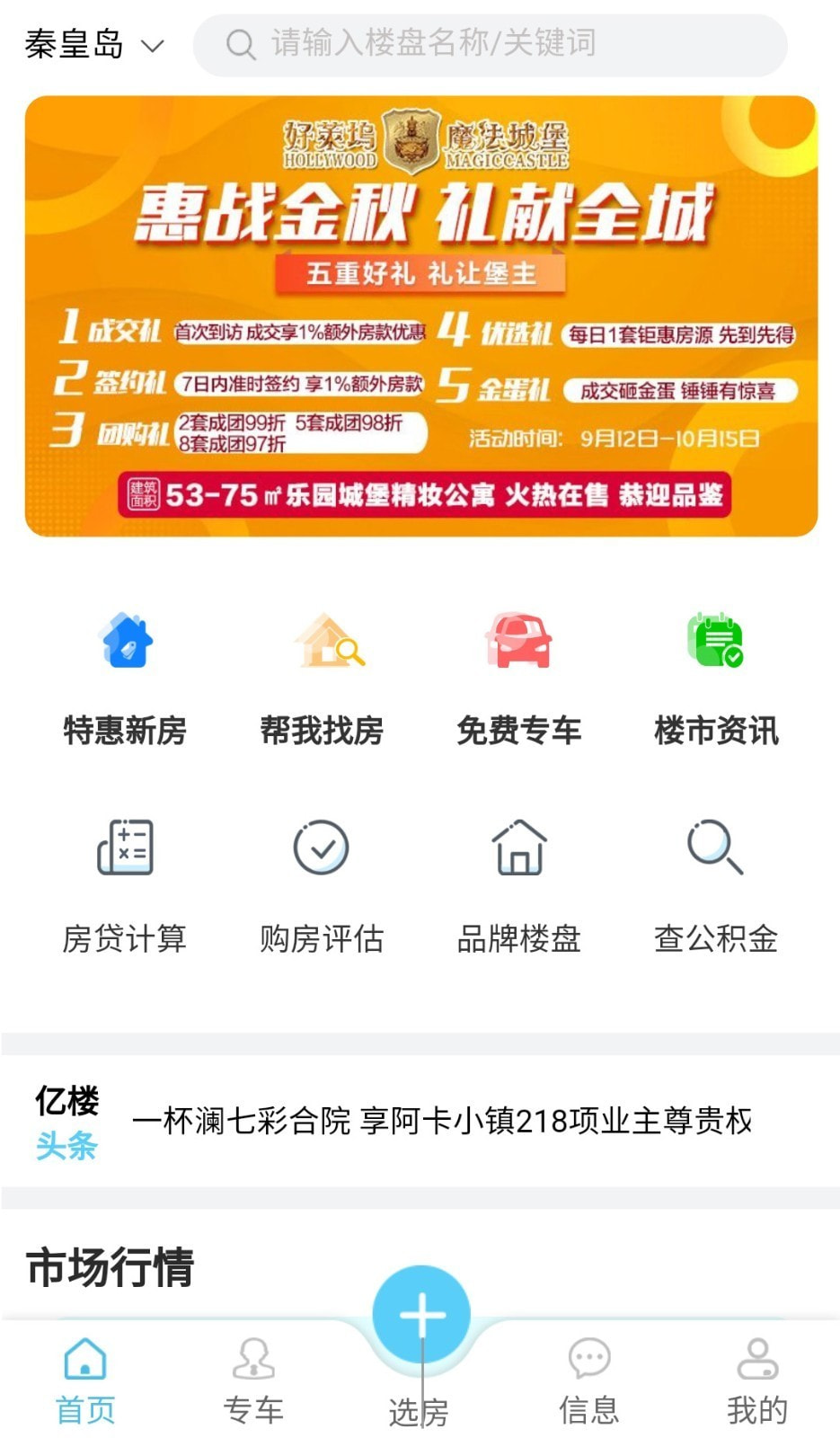Browse 品牌楼盘 brand properties
840x1438 pixels.
(x=518, y=886)
